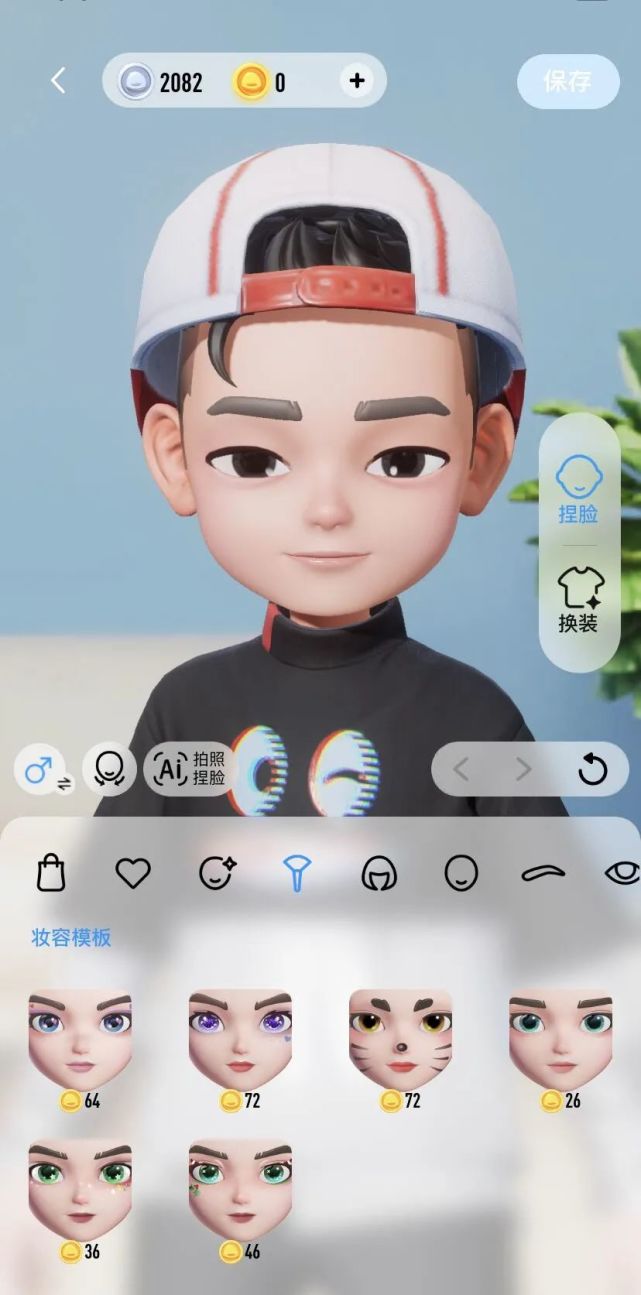
Task: Open the shopping bag tab
Action: pos(51,873)
